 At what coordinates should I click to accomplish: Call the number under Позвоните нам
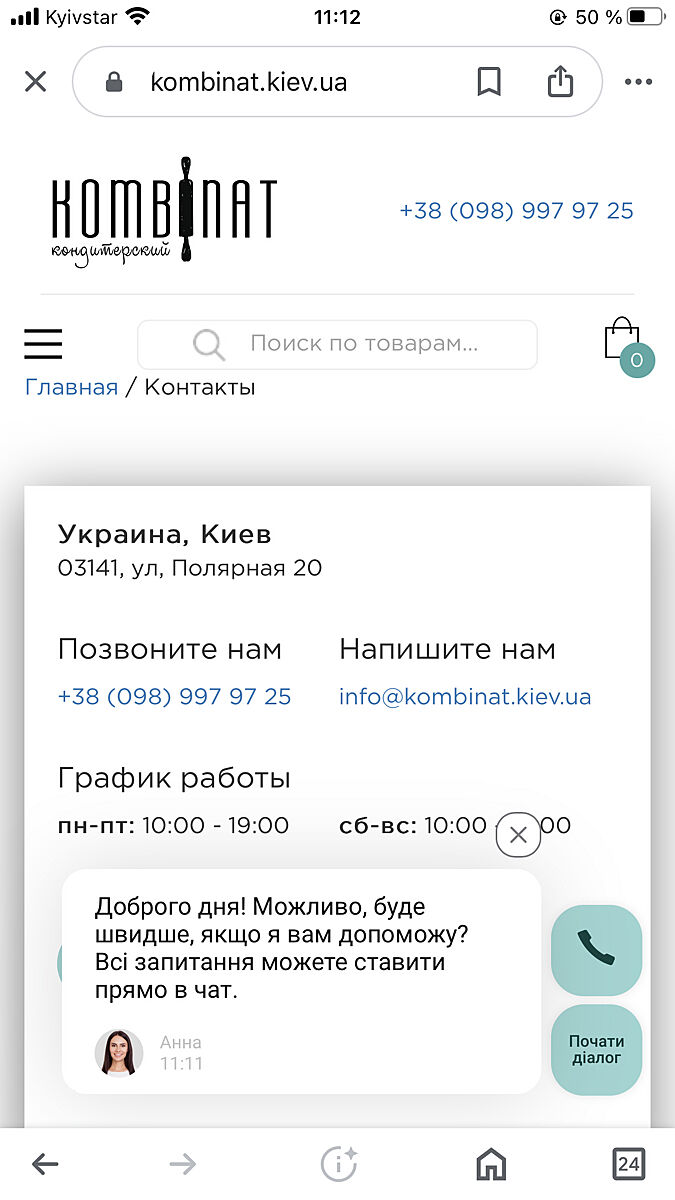174,697
